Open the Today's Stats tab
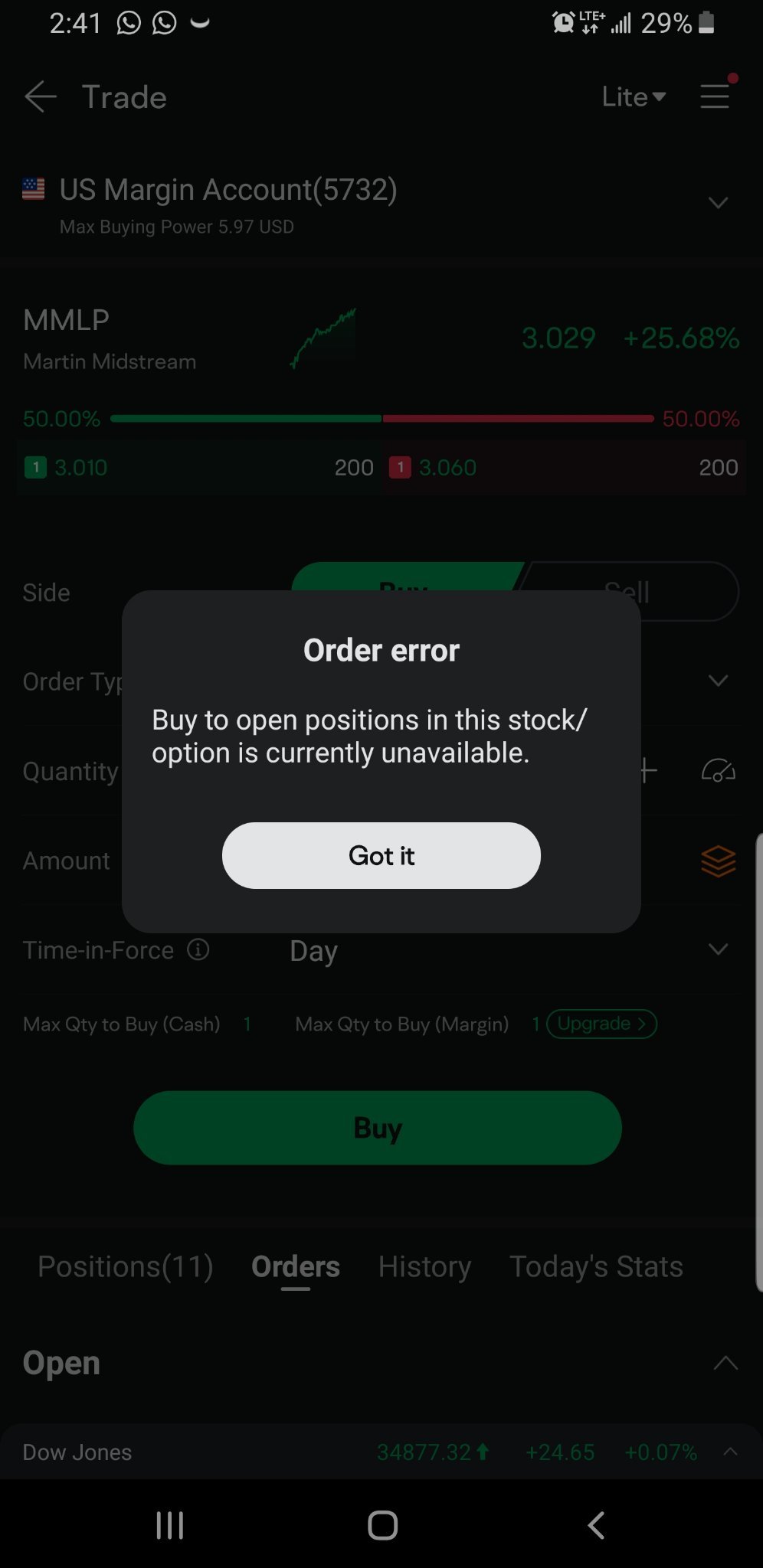The width and height of the screenshot is (763, 1568). tap(596, 1266)
